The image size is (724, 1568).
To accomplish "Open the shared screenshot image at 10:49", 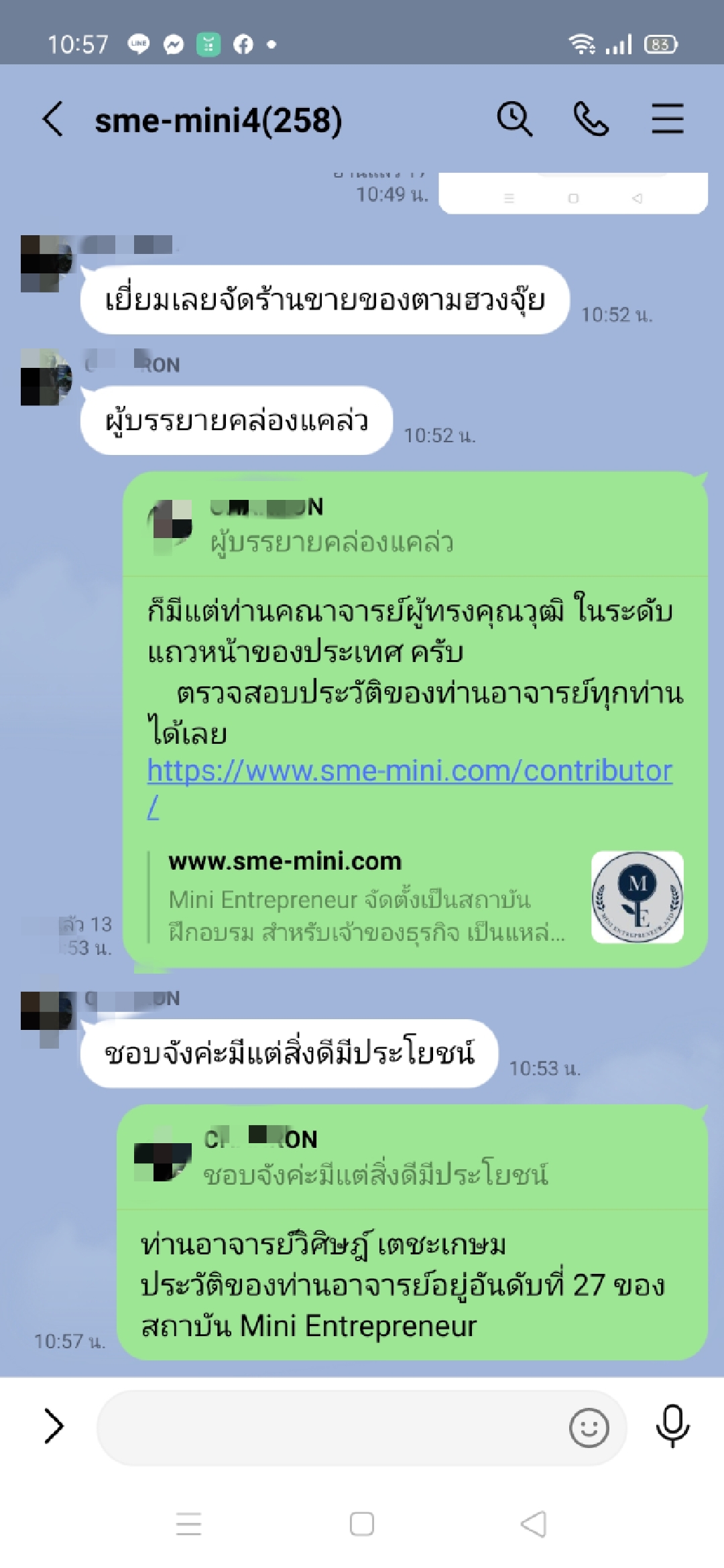I will [x=573, y=194].
